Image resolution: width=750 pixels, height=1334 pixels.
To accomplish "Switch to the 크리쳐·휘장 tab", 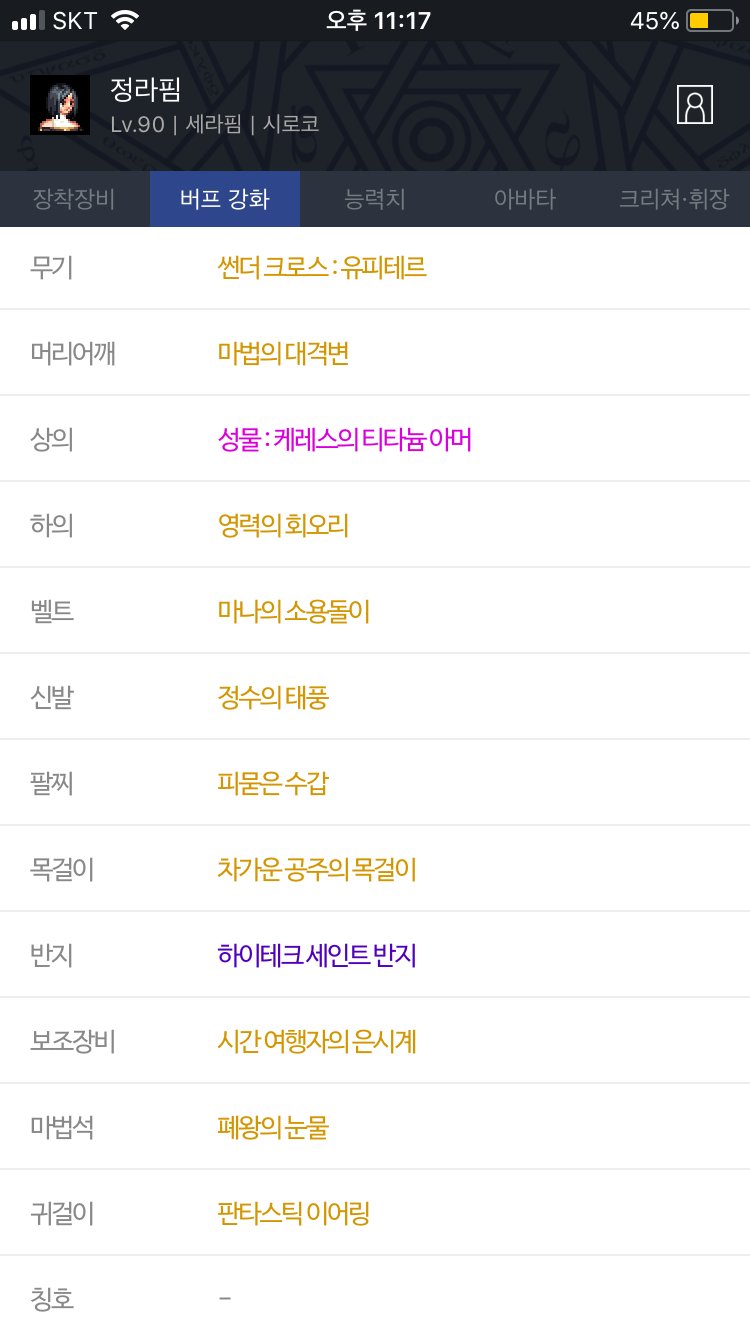I will tap(675, 199).
